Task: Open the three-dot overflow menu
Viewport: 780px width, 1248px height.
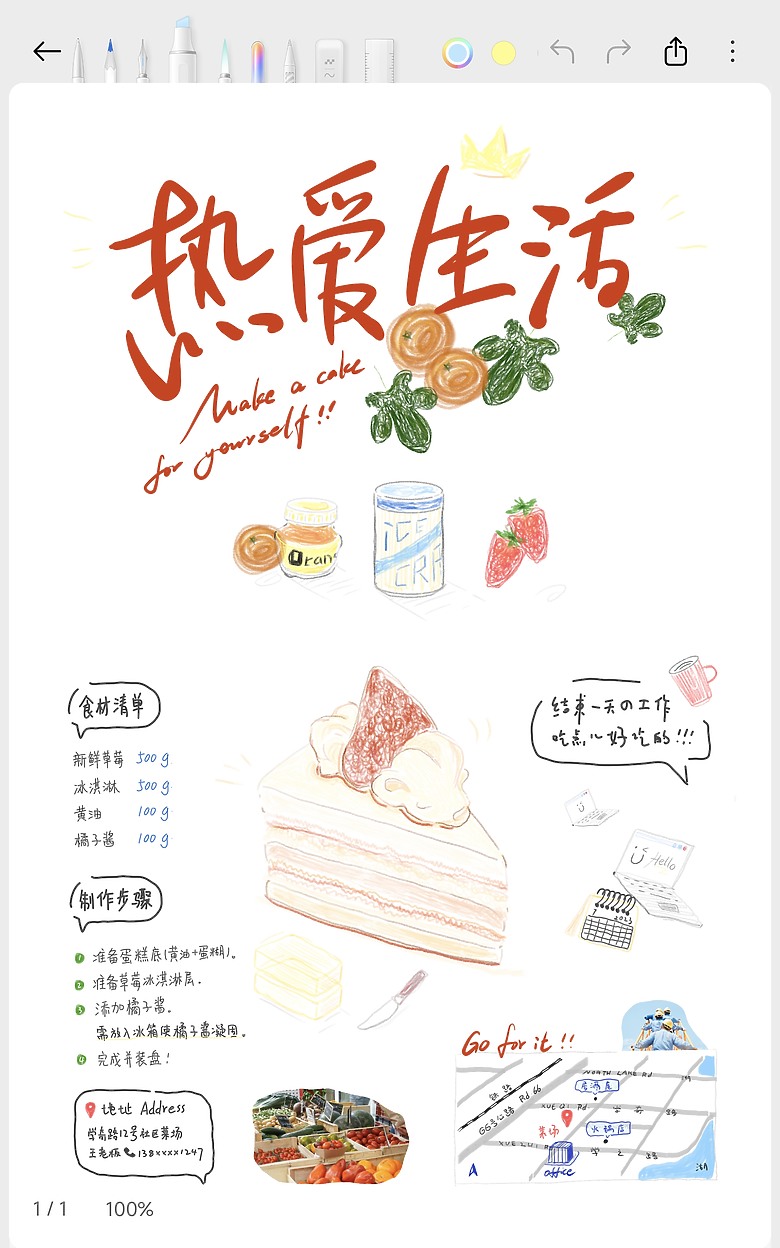Action: (x=732, y=52)
